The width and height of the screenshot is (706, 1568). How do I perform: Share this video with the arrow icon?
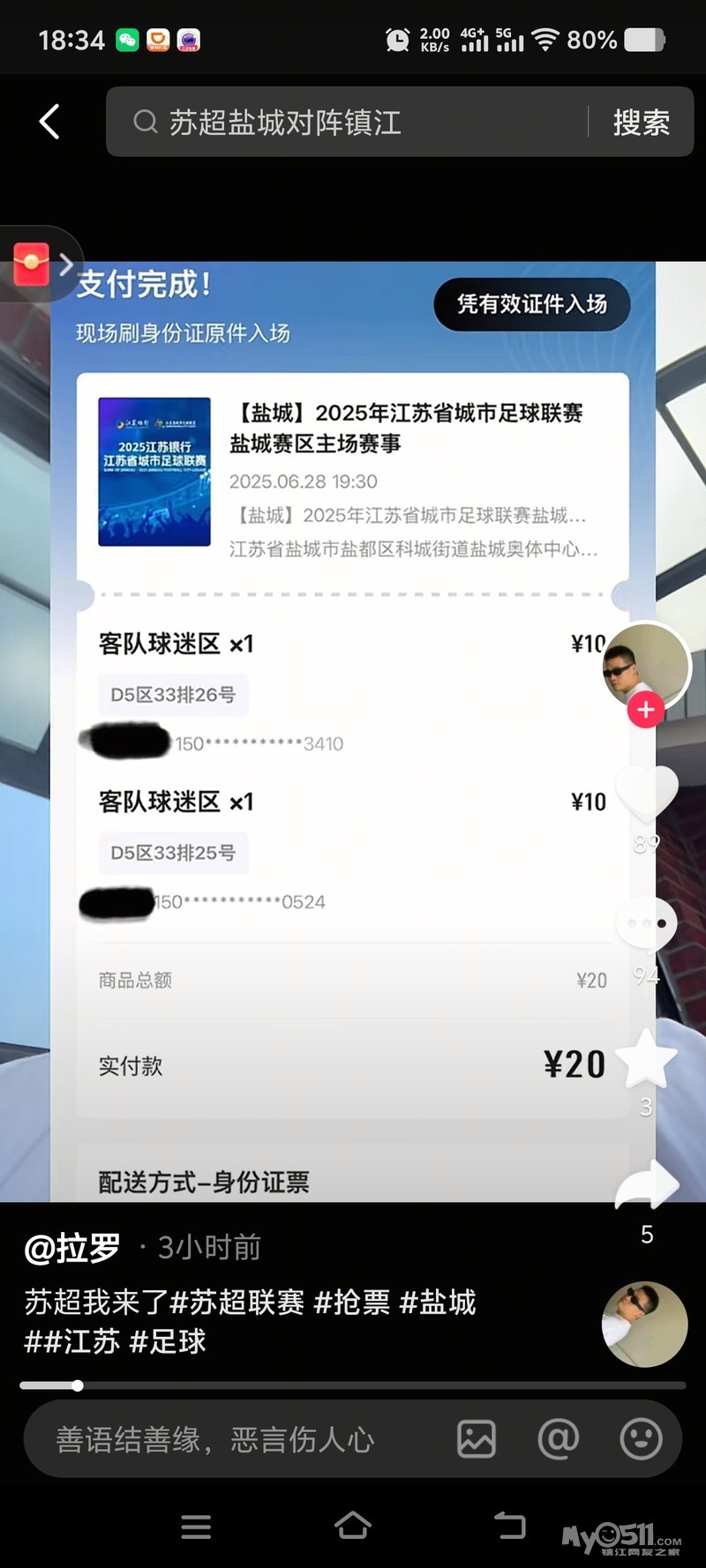point(647,1184)
